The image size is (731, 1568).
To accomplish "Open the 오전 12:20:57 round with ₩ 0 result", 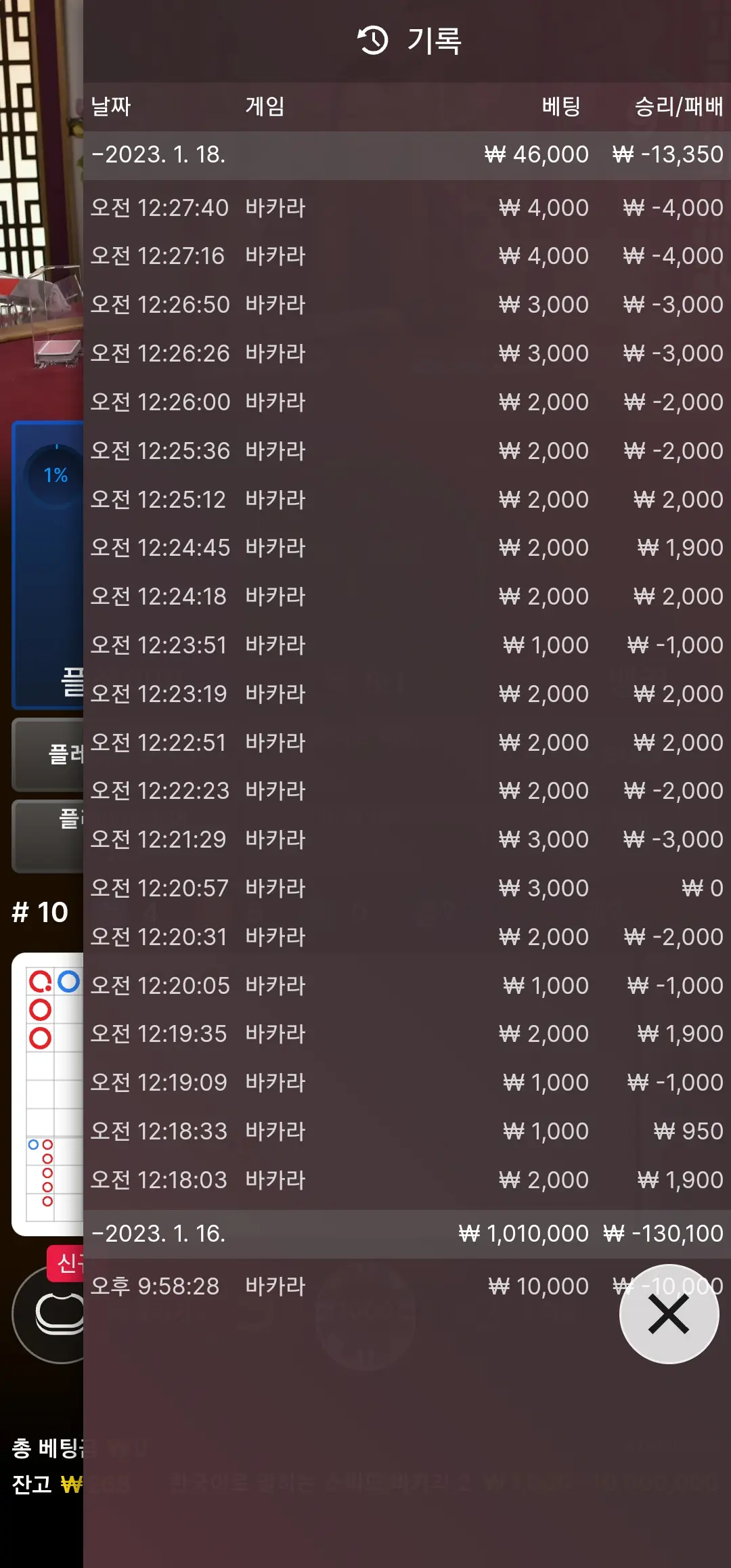I will click(x=407, y=888).
